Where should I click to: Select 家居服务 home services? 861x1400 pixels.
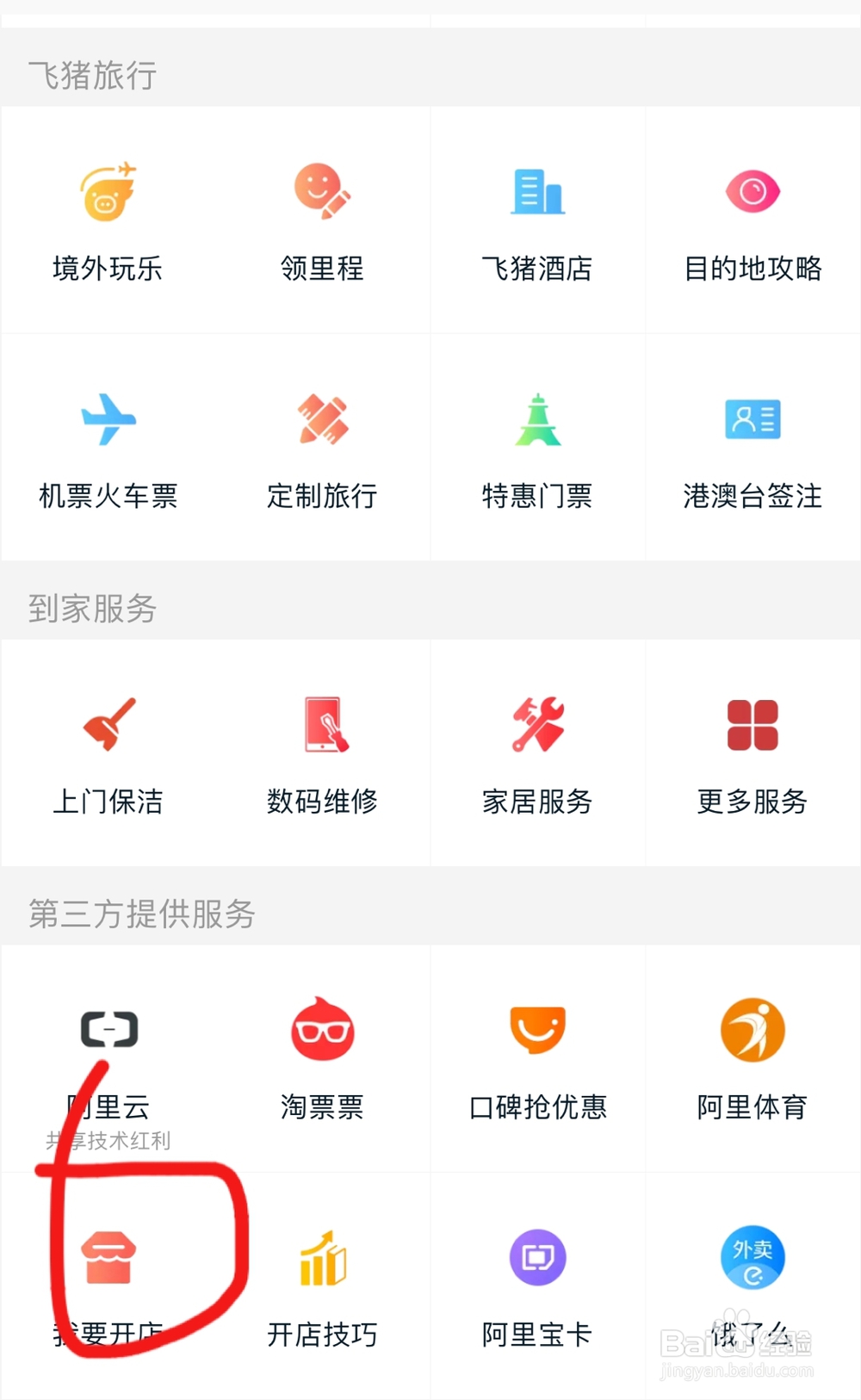(x=537, y=753)
